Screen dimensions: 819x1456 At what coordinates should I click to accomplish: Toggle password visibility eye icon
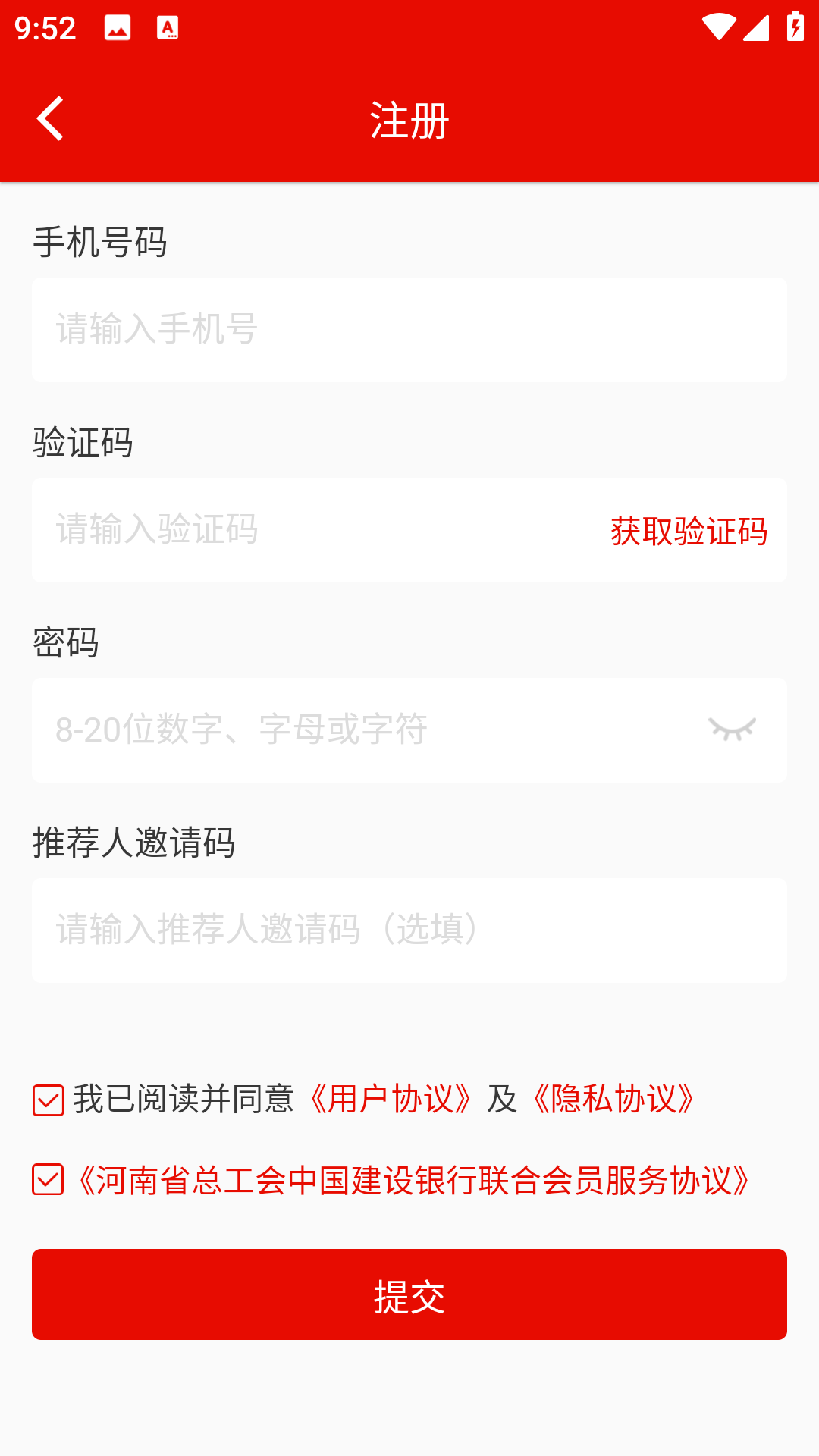[x=732, y=729]
